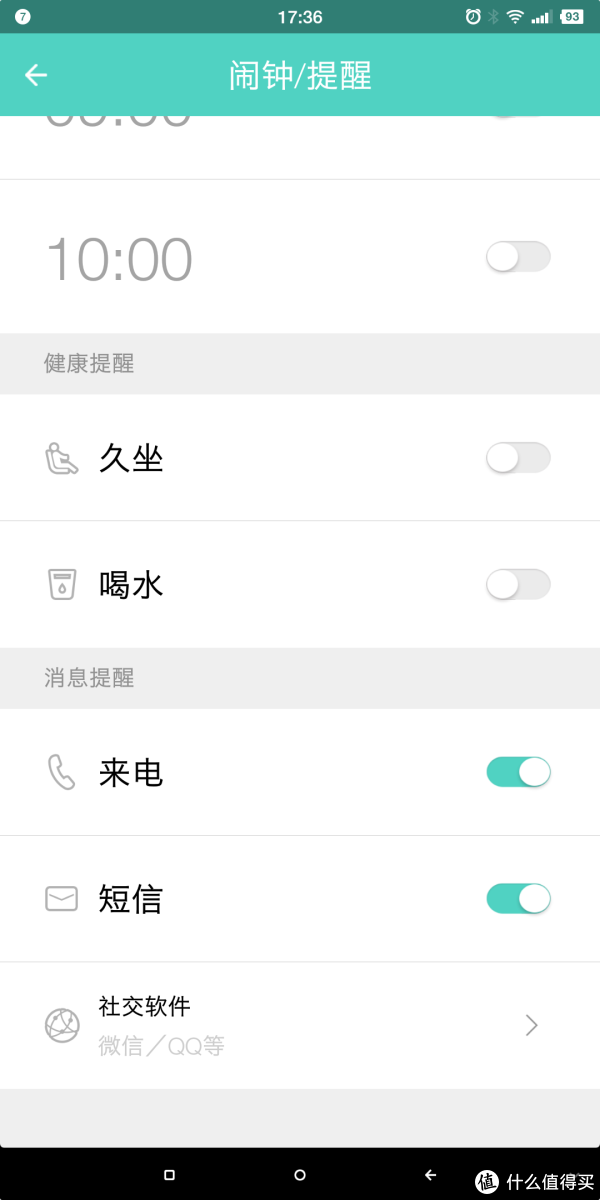Disable the 短信 SMS alert
Image resolution: width=600 pixels, height=1200 pixels.
click(x=518, y=898)
